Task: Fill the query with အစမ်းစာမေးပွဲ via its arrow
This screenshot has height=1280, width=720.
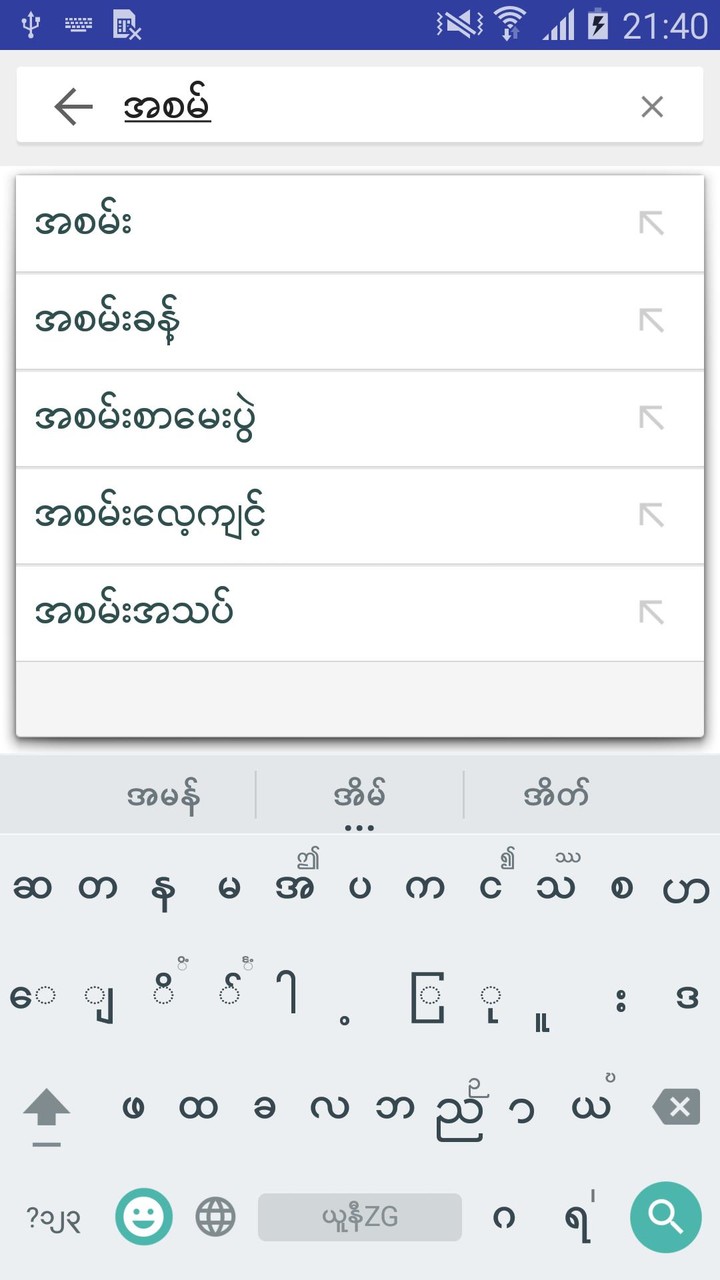Action: coord(652,417)
